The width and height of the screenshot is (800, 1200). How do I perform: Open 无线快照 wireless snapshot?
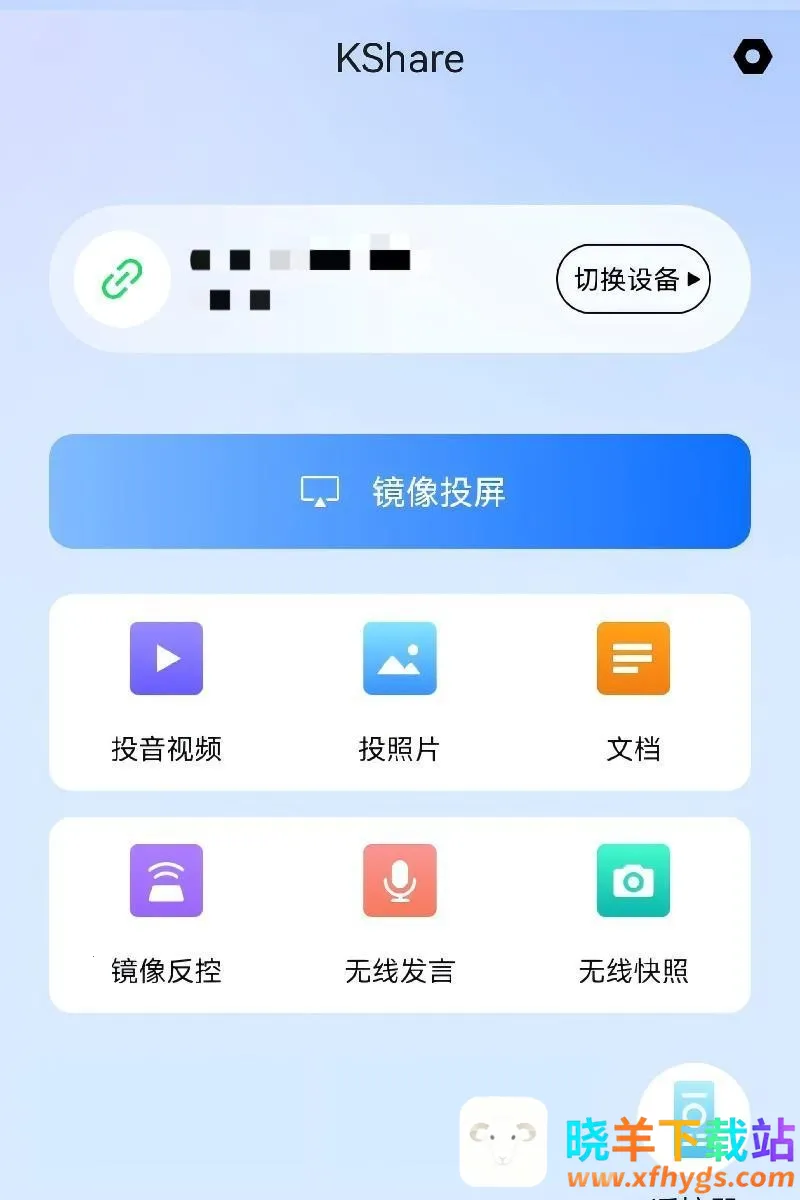pyautogui.click(x=633, y=912)
